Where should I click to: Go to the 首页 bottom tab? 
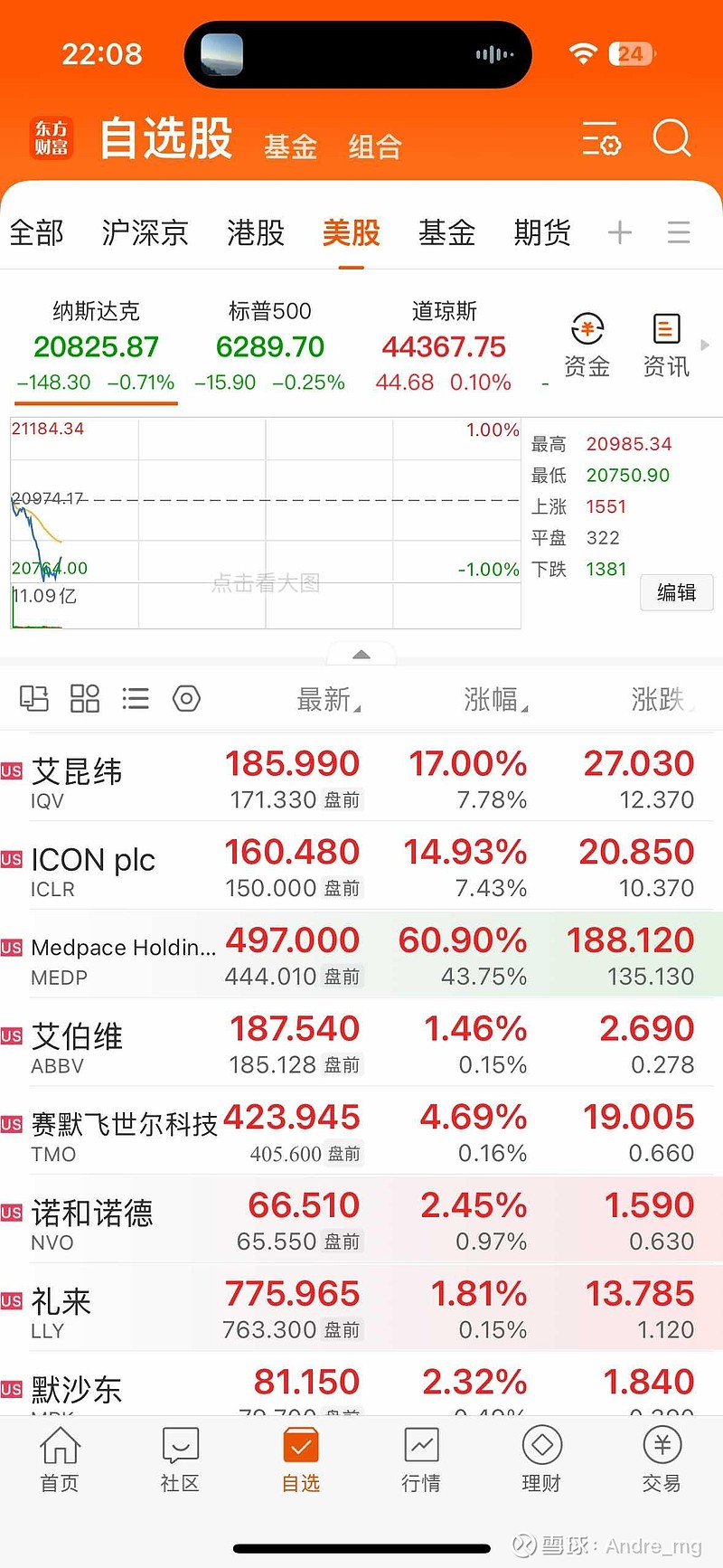point(60,1459)
